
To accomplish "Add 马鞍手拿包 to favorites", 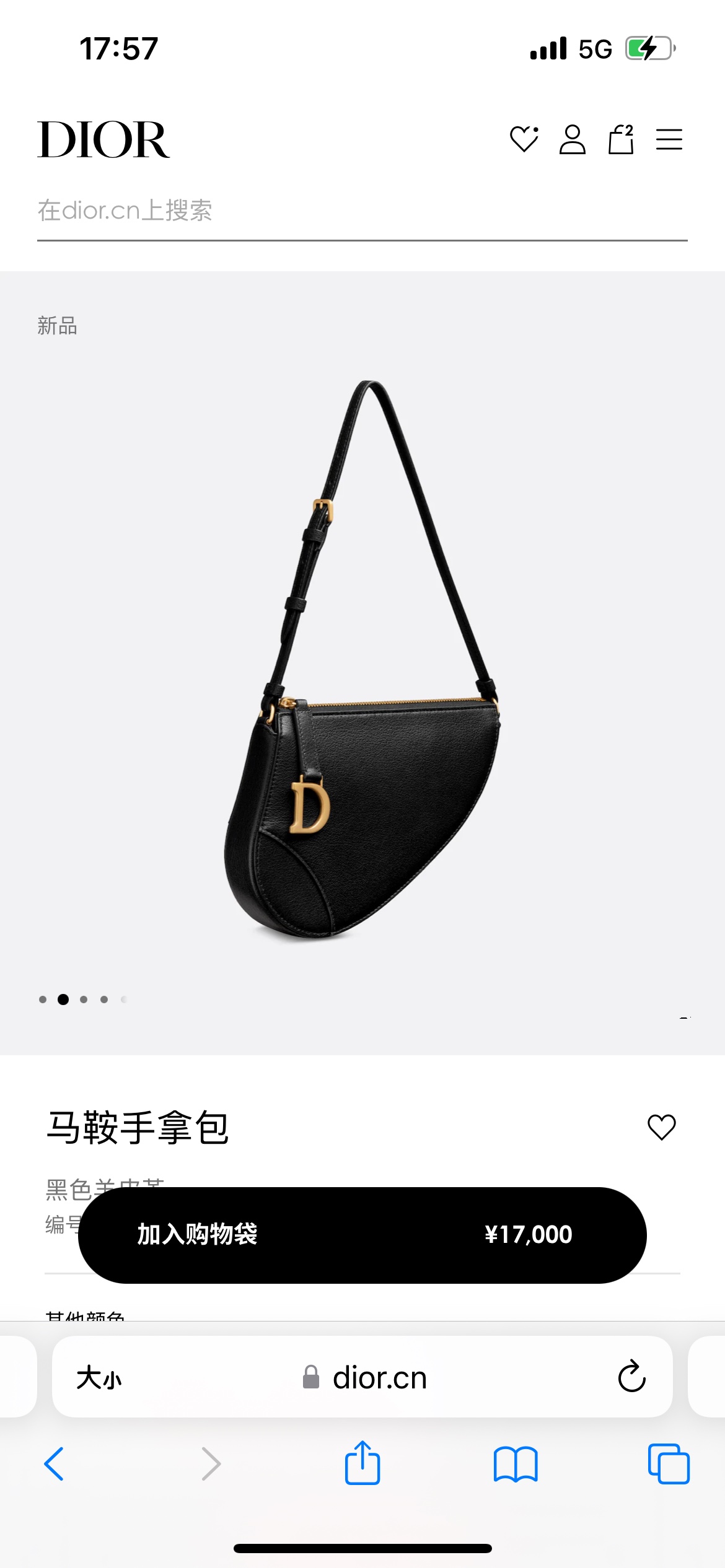I will [x=661, y=1127].
